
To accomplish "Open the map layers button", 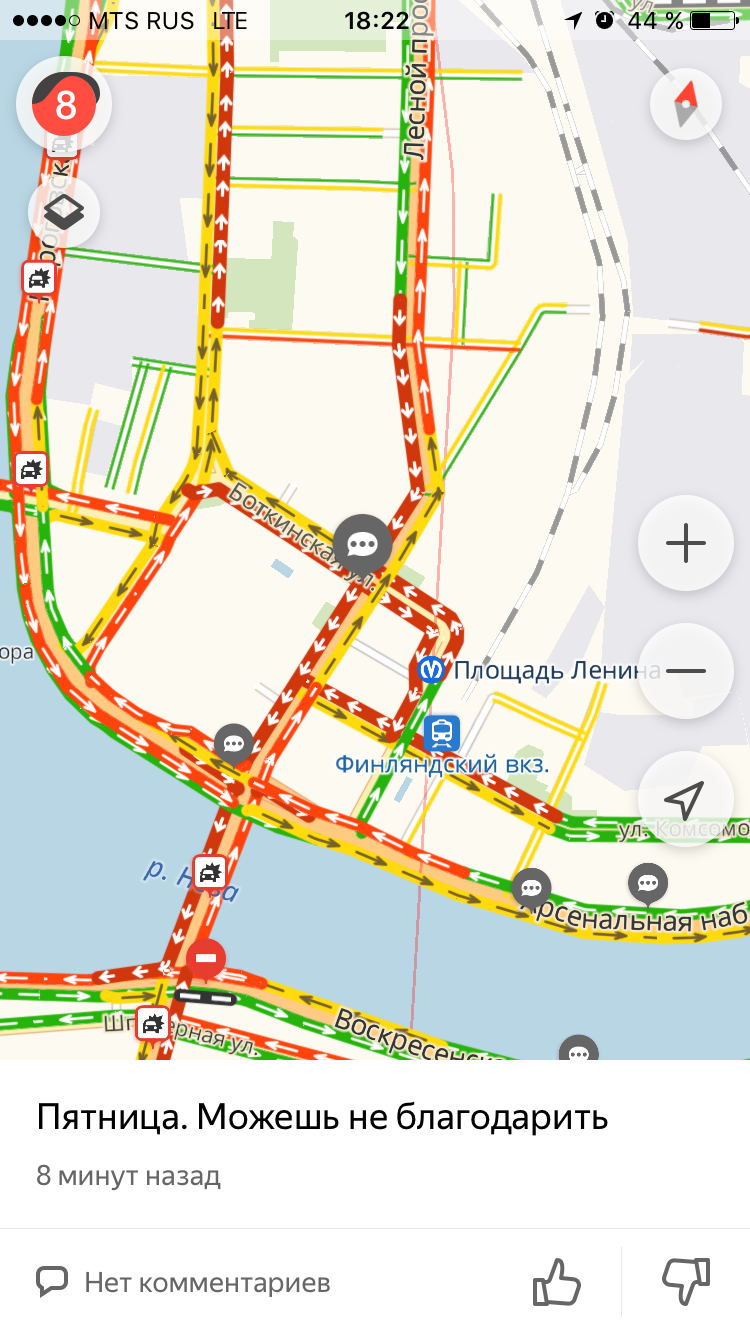I will [x=64, y=212].
